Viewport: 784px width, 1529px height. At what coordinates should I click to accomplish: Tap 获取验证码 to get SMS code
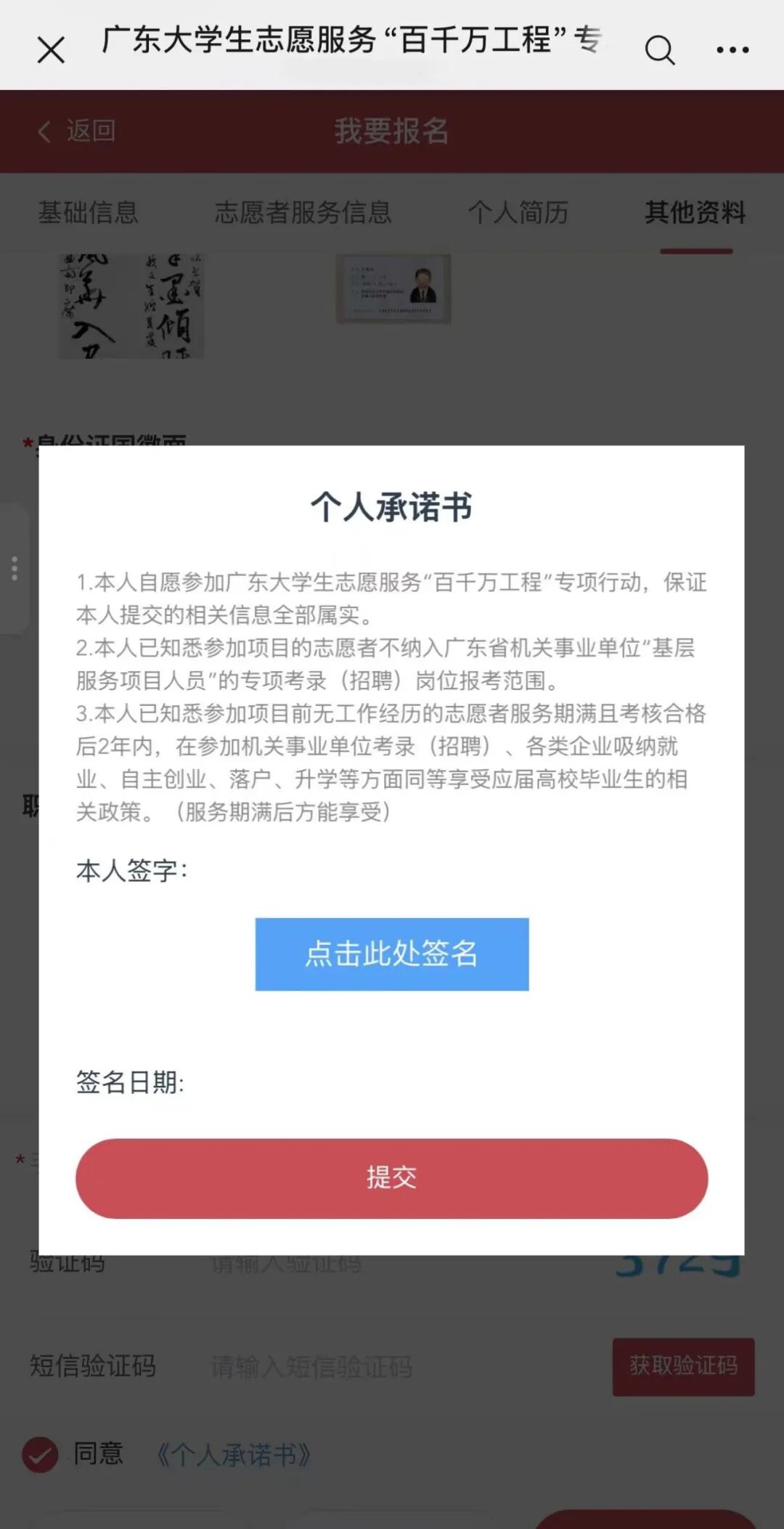[683, 1366]
